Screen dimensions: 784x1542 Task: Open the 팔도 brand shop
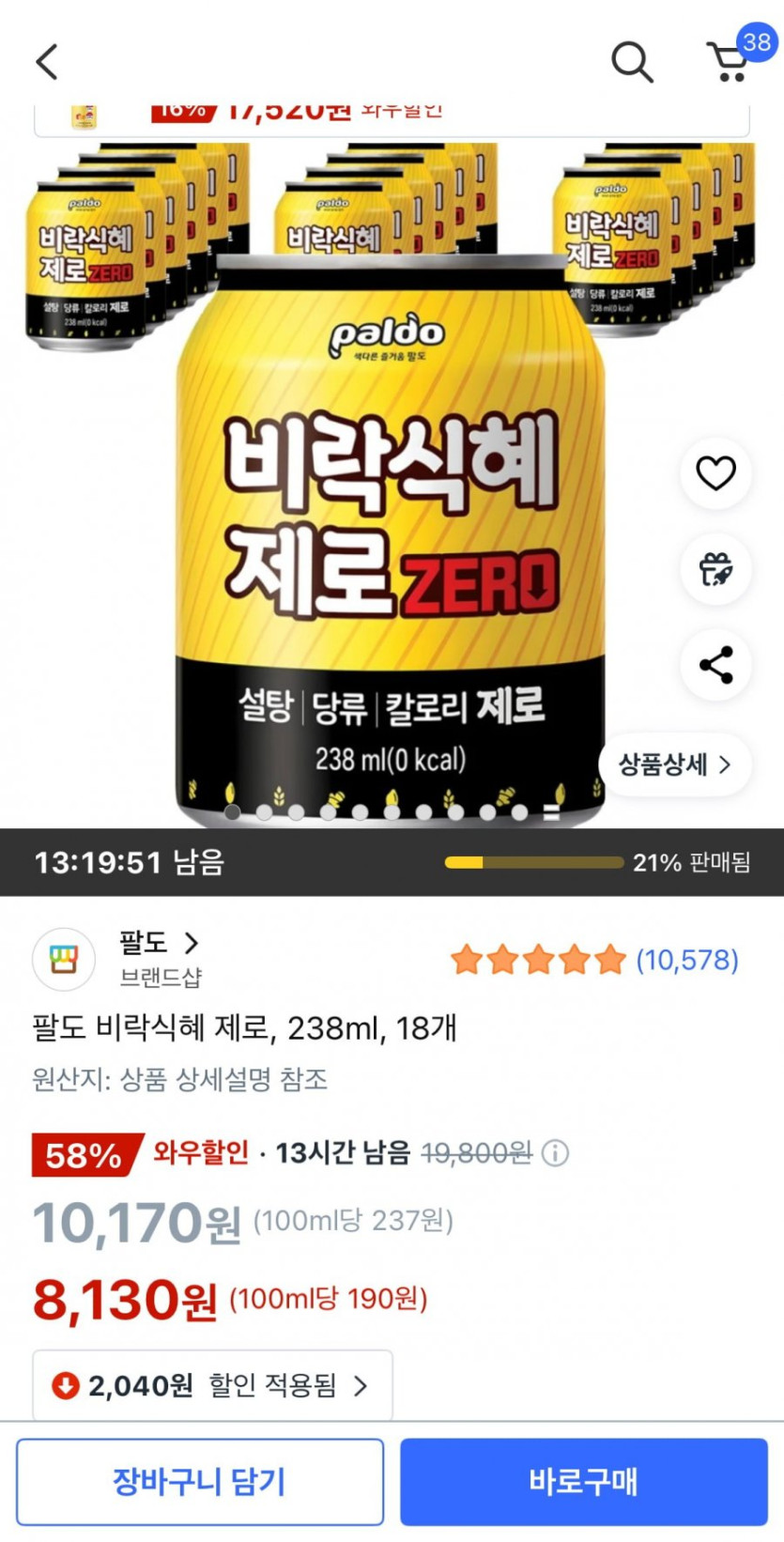(x=160, y=943)
